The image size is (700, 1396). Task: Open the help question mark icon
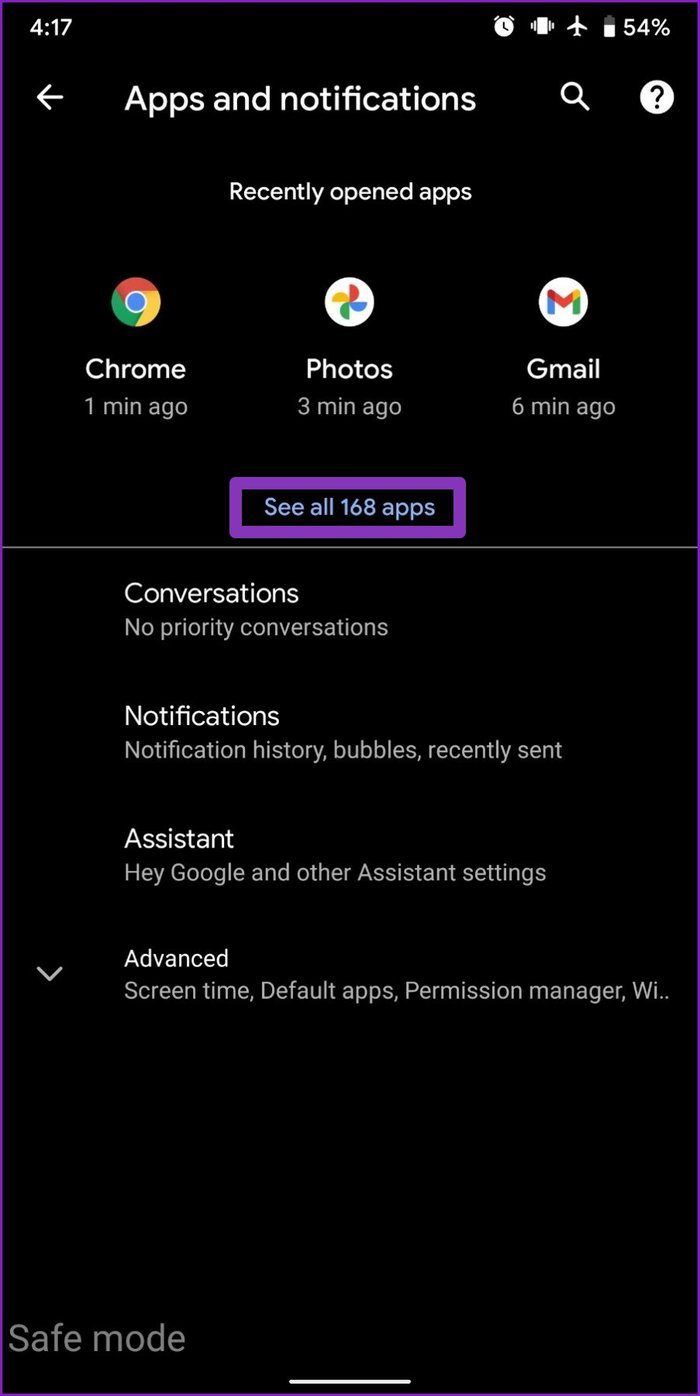(x=656, y=97)
